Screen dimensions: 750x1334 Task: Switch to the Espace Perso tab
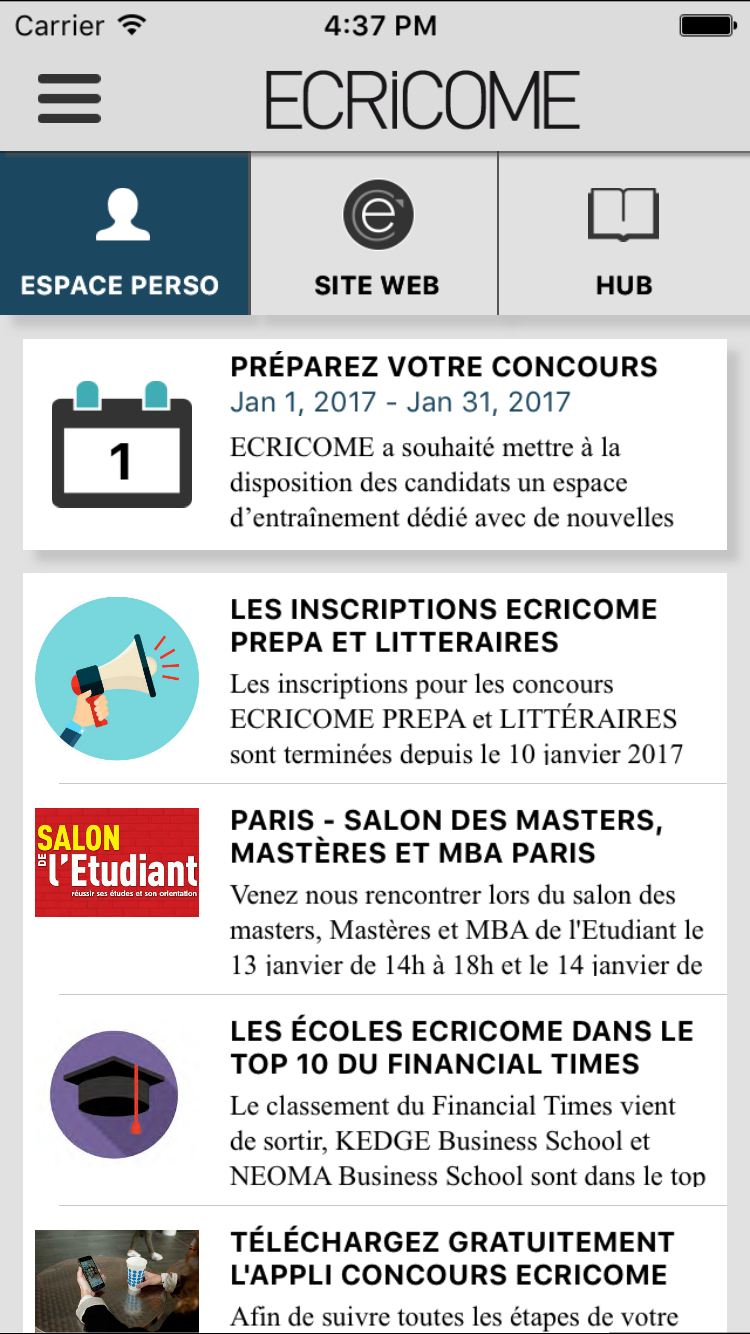[123, 235]
